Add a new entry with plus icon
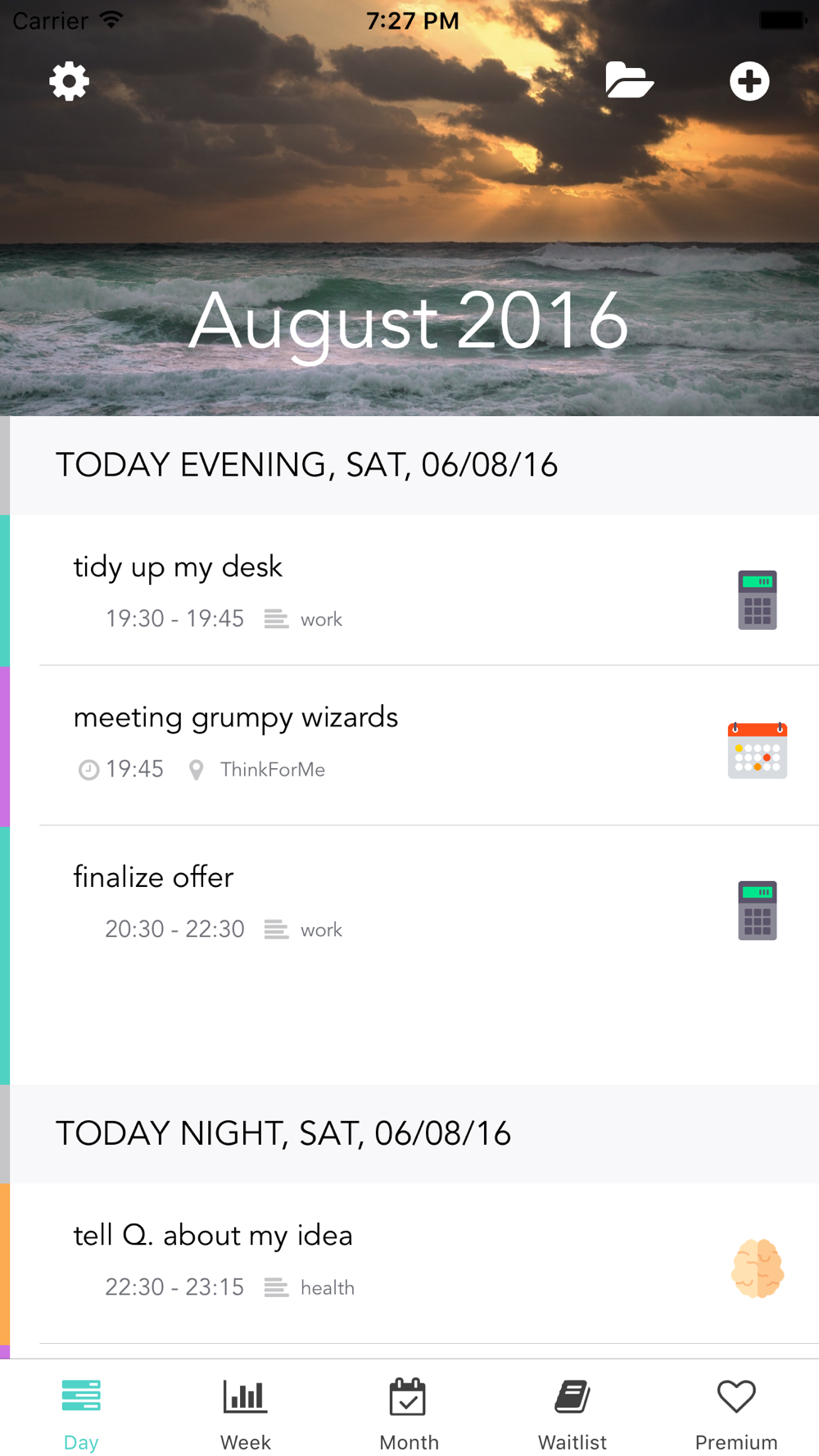The image size is (819, 1456). point(749,81)
